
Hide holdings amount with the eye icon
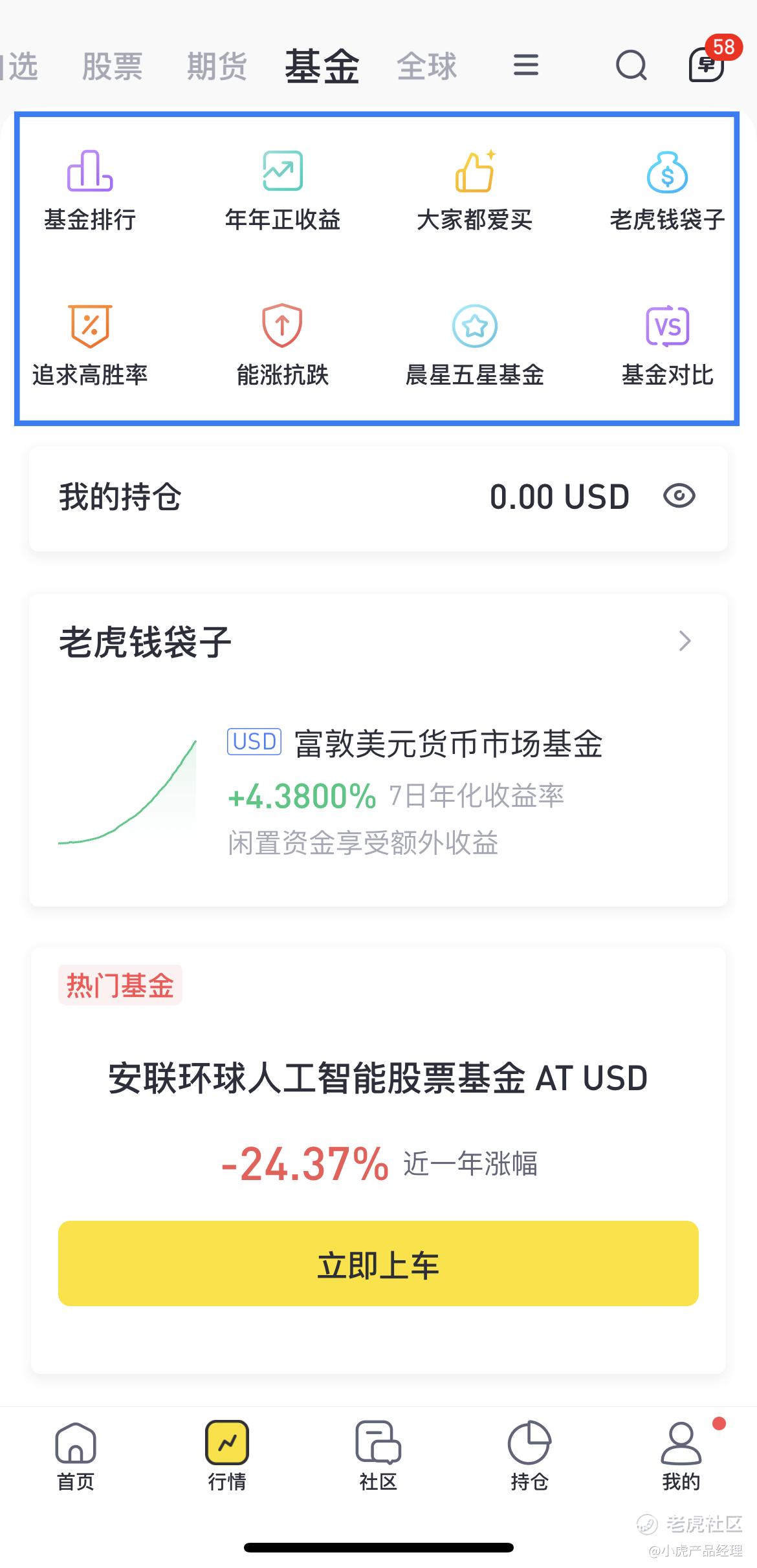click(x=679, y=496)
